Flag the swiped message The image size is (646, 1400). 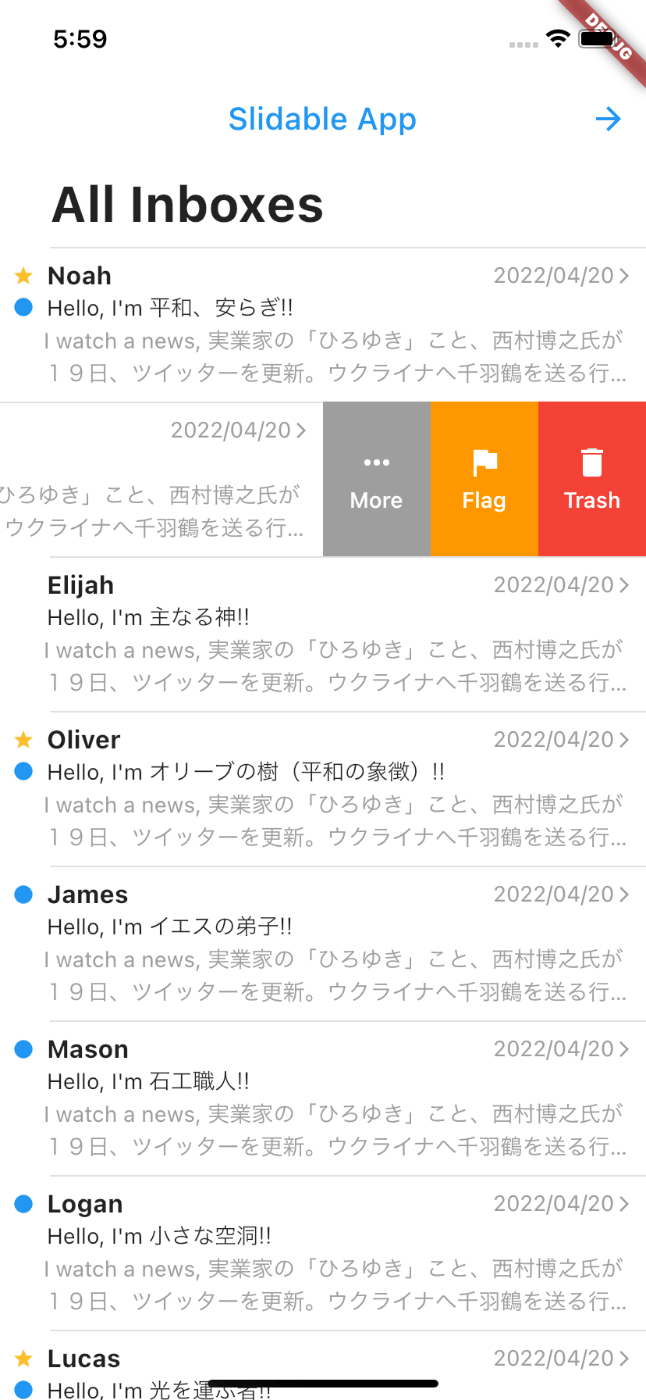(484, 479)
